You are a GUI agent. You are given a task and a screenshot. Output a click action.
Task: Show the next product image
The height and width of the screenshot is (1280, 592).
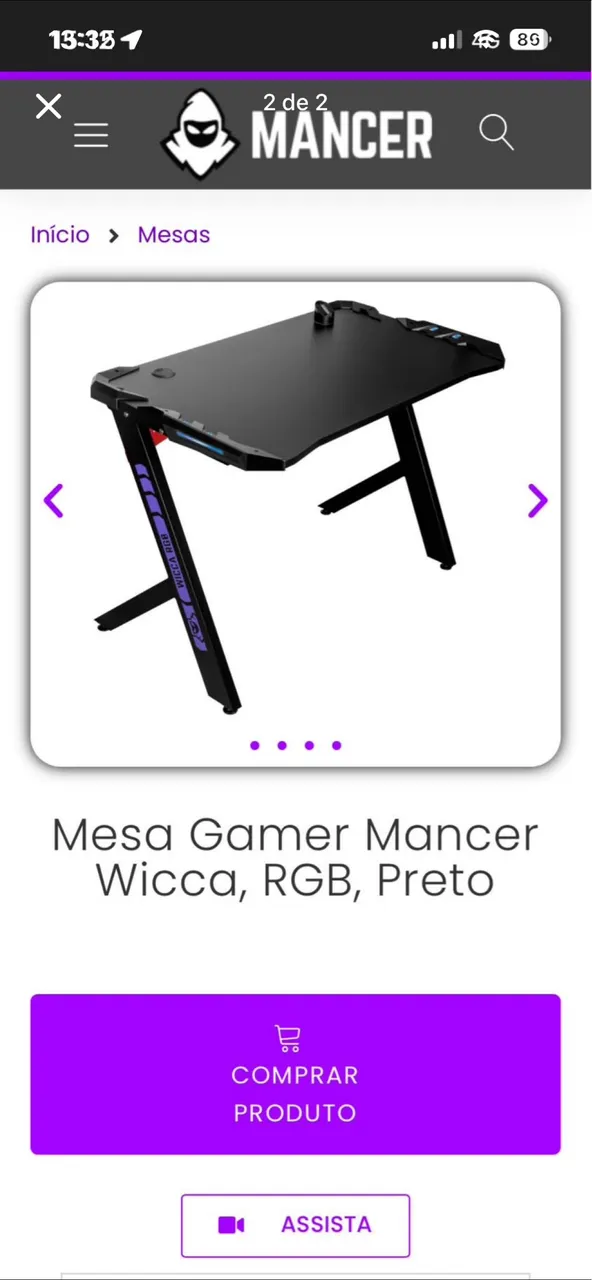[538, 500]
